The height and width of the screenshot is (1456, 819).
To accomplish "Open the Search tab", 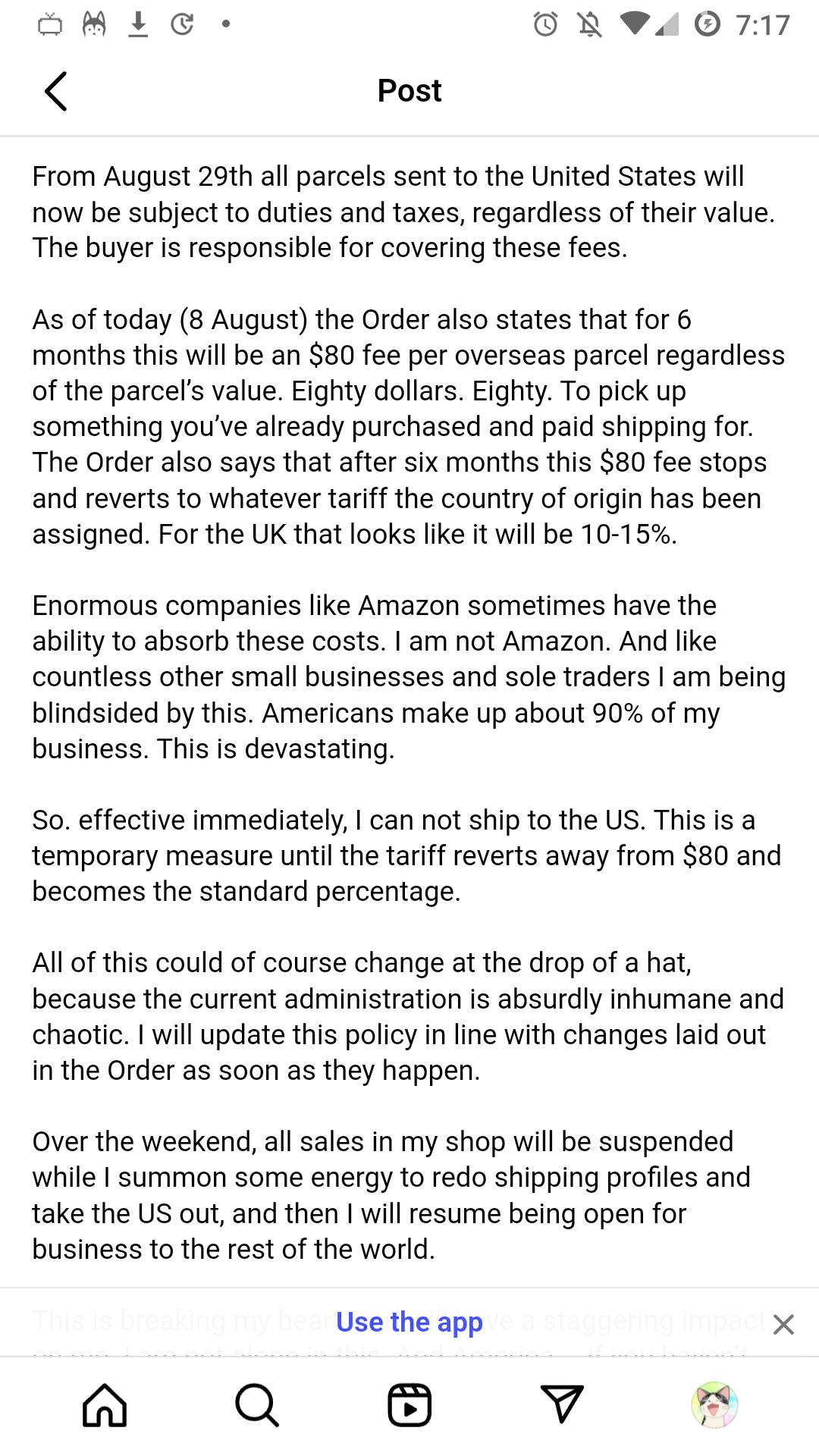I will tap(257, 1405).
